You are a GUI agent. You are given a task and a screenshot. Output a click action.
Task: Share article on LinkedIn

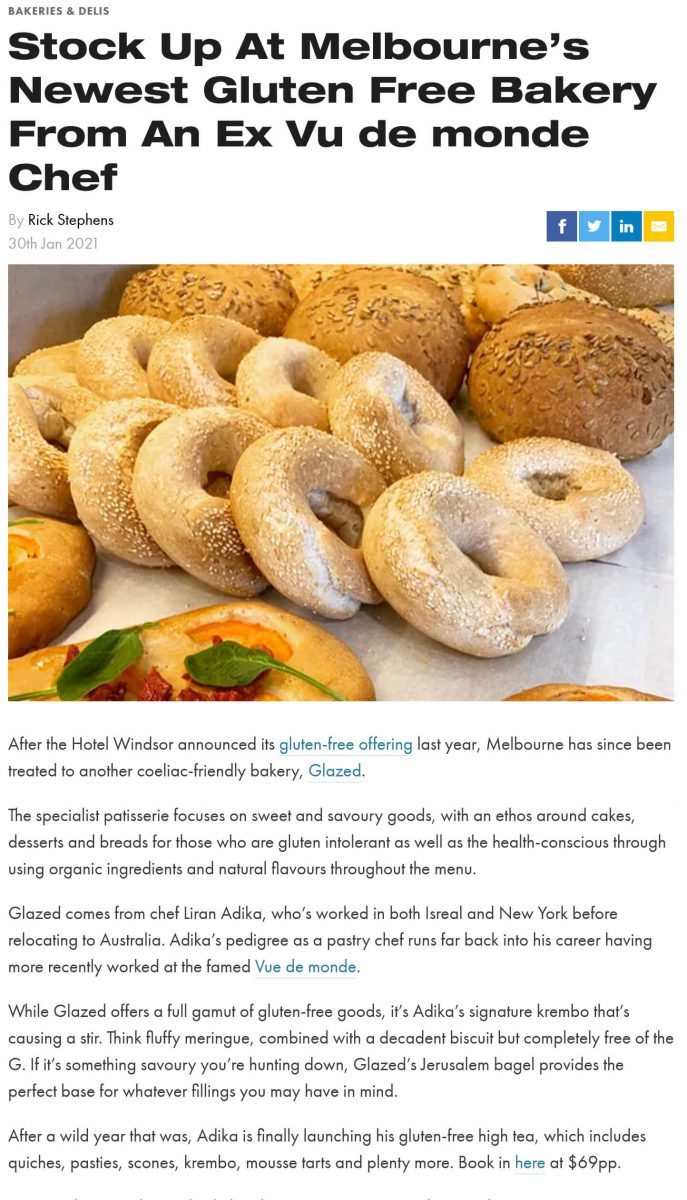(x=626, y=226)
